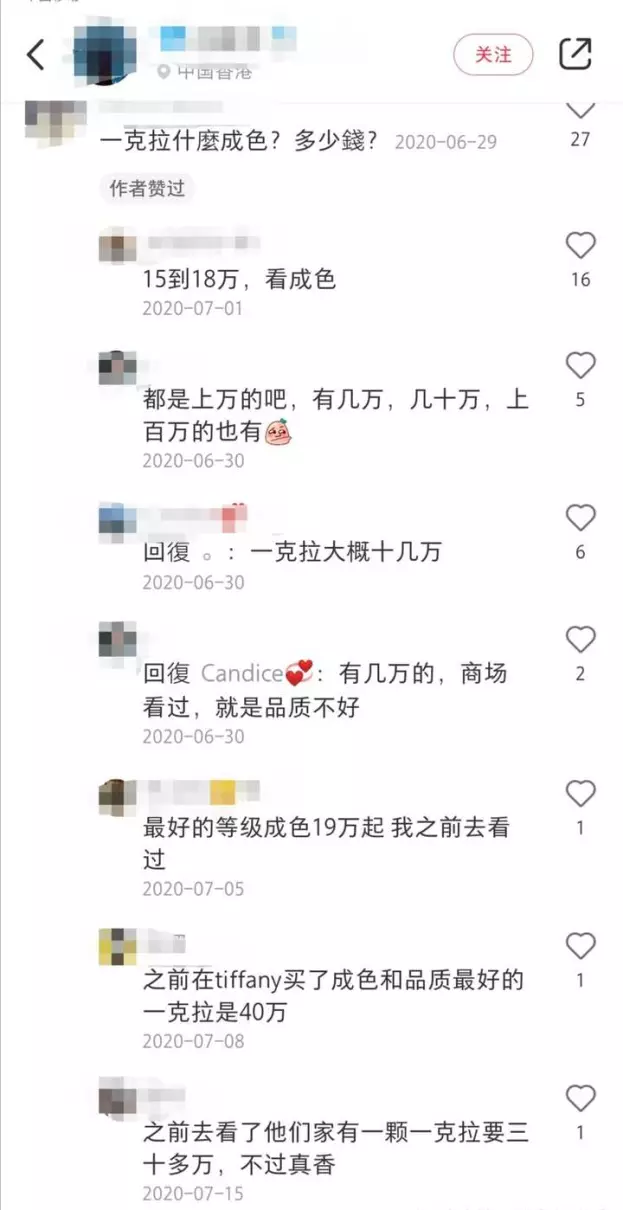This screenshot has height=1210, width=623.
Task: Open the Candice username in reply
Action: [x=242, y=674]
